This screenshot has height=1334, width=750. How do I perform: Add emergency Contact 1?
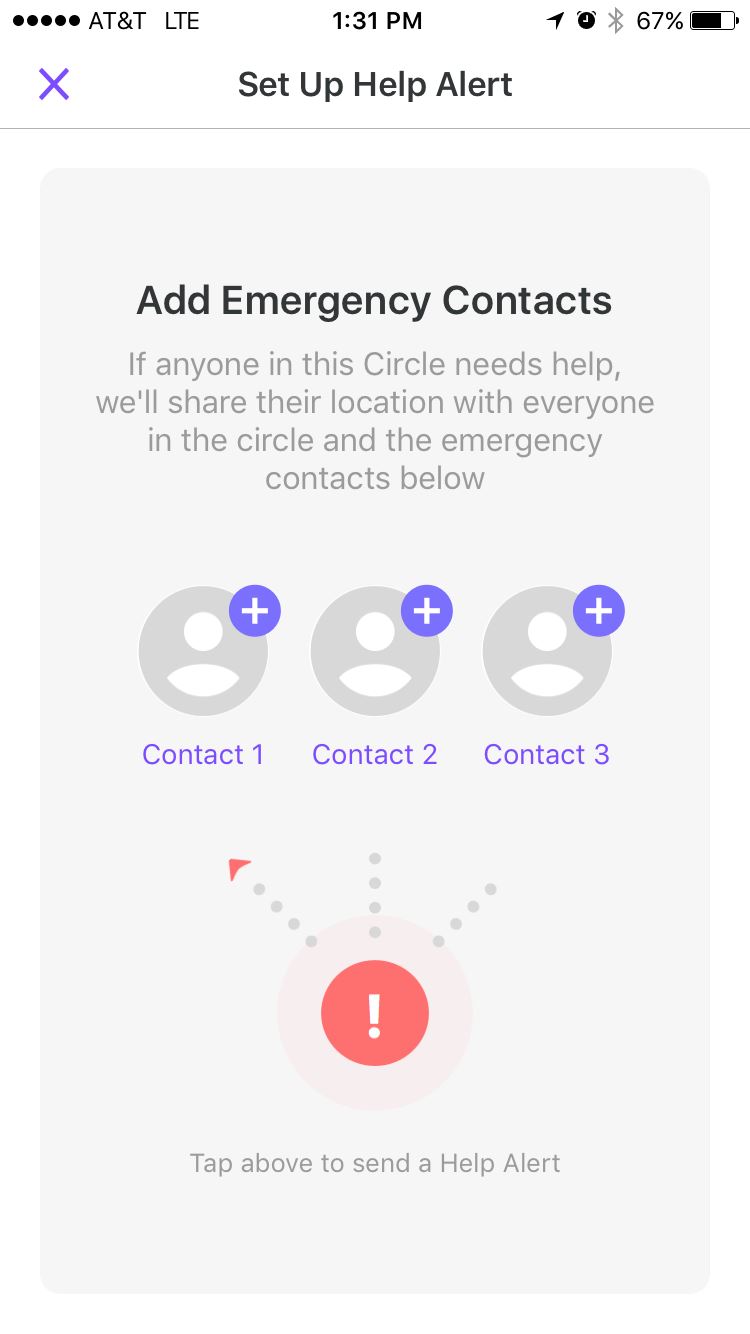pyautogui.click(x=203, y=650)
